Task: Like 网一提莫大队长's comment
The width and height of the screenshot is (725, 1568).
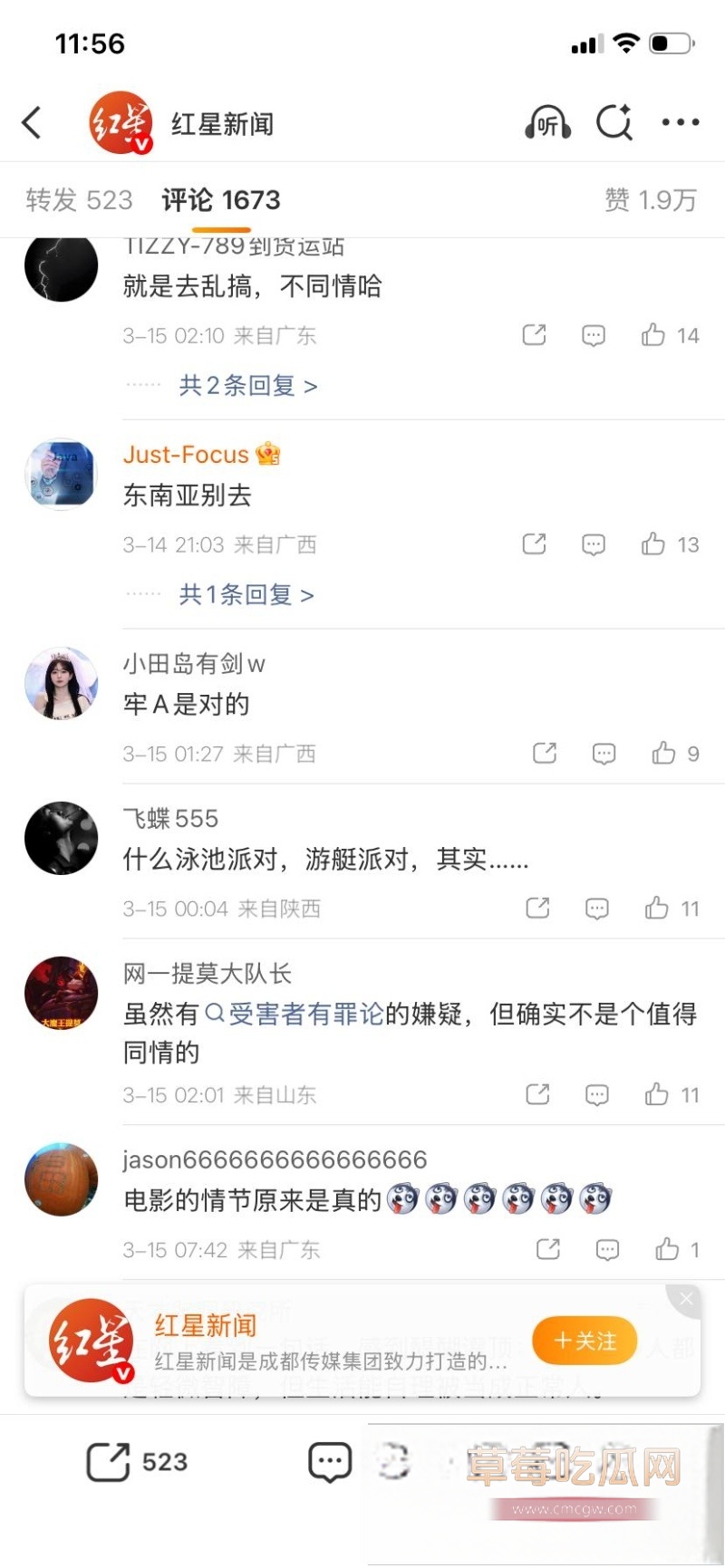Action: point(657,1095)
